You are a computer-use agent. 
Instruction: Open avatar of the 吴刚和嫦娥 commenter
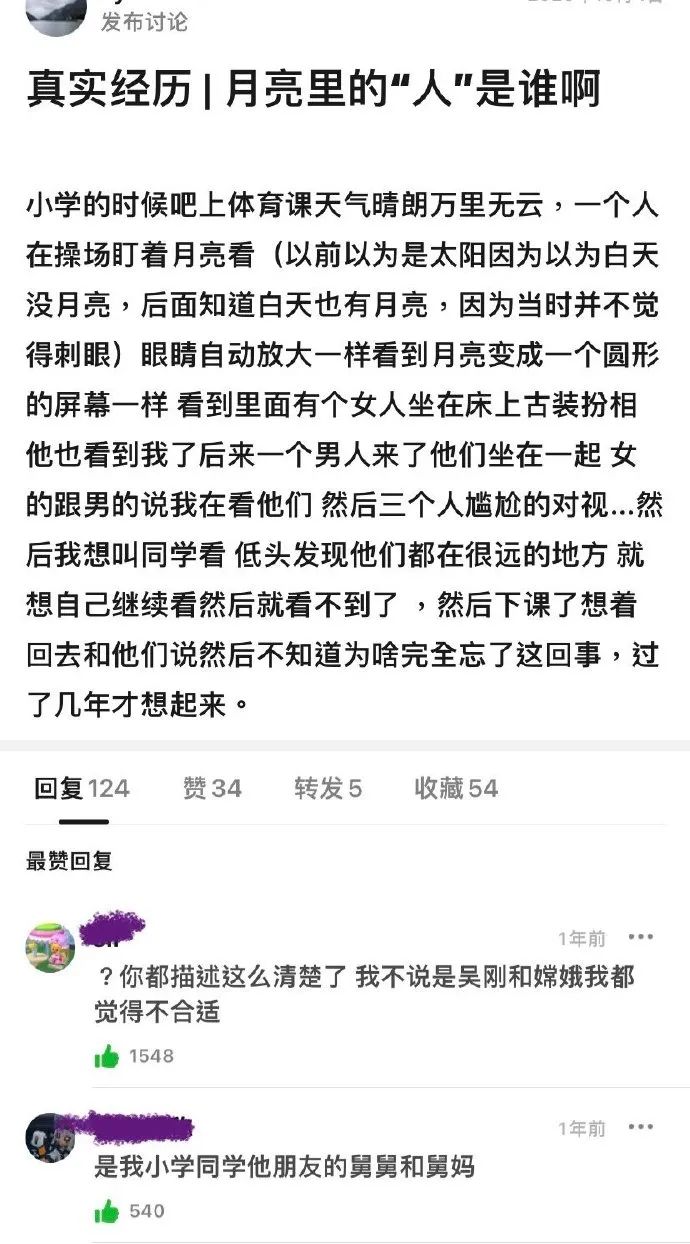point(50,947)
